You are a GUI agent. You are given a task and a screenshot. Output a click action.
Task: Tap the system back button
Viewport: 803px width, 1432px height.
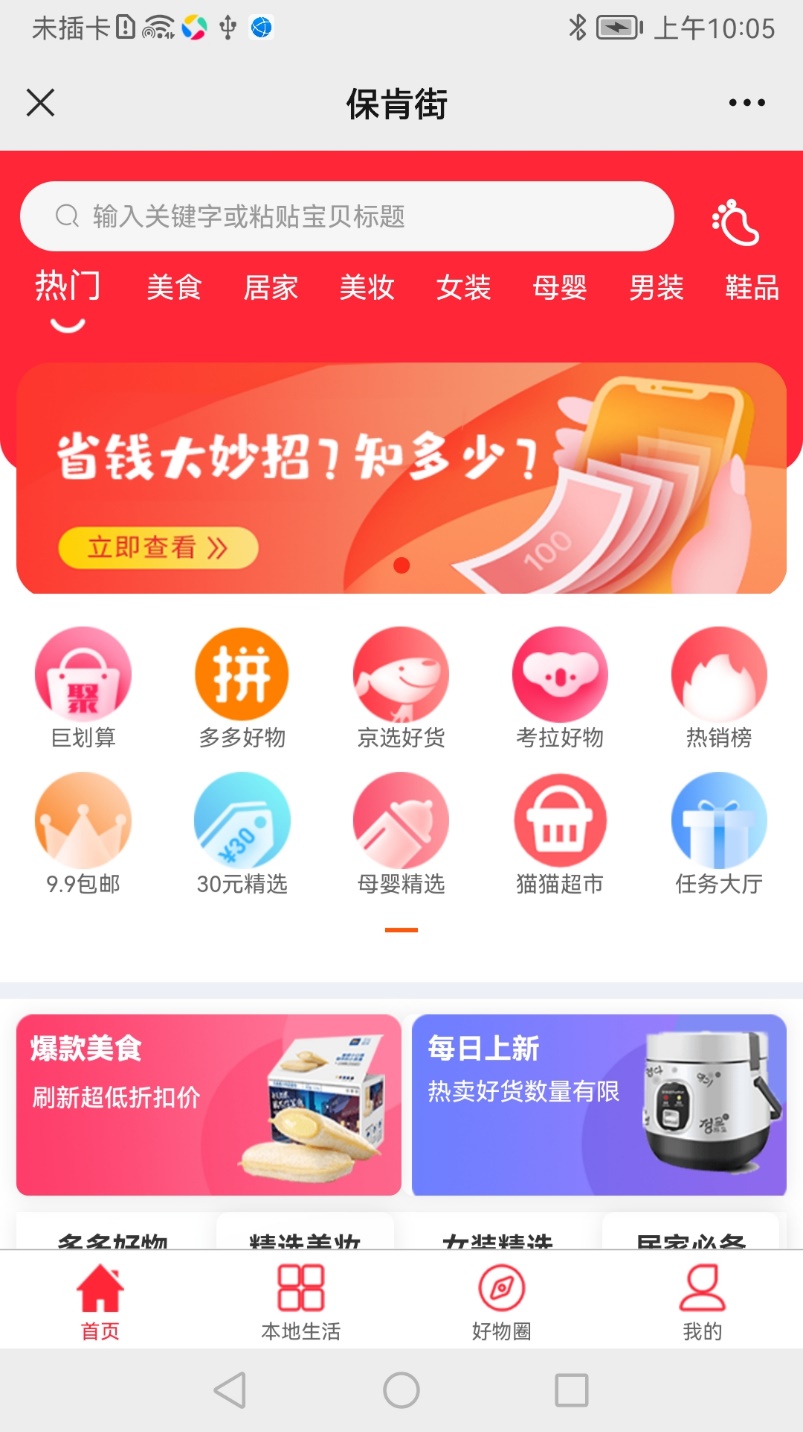coord(230,1390)
